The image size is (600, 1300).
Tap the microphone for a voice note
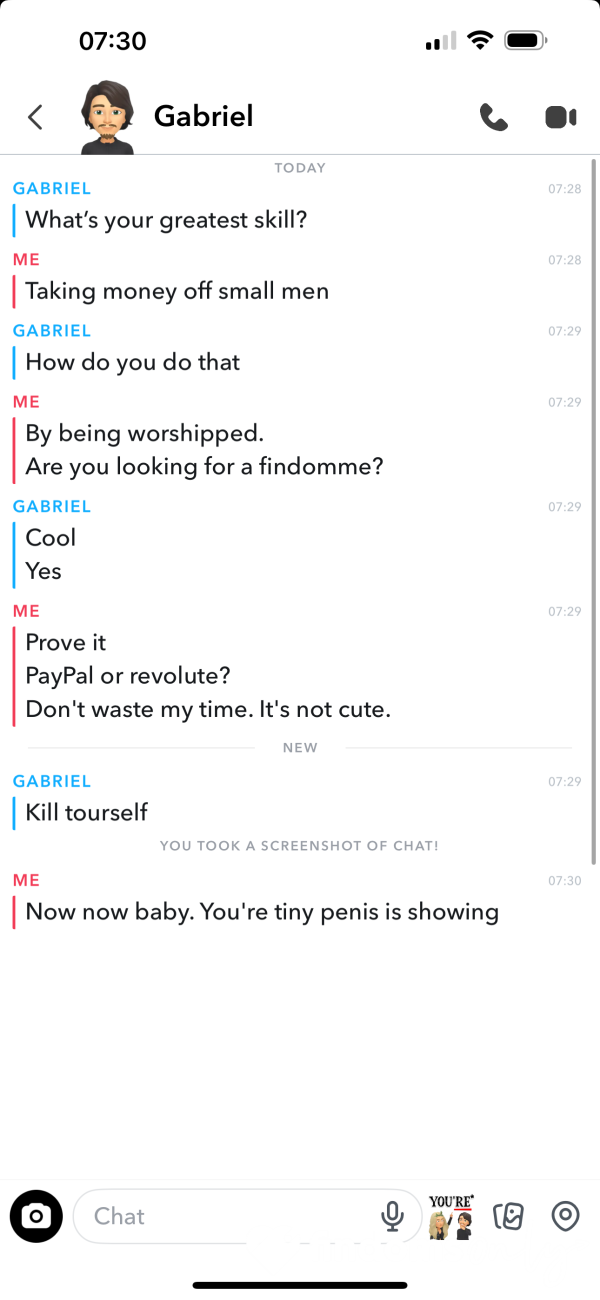click(392, 1216)
